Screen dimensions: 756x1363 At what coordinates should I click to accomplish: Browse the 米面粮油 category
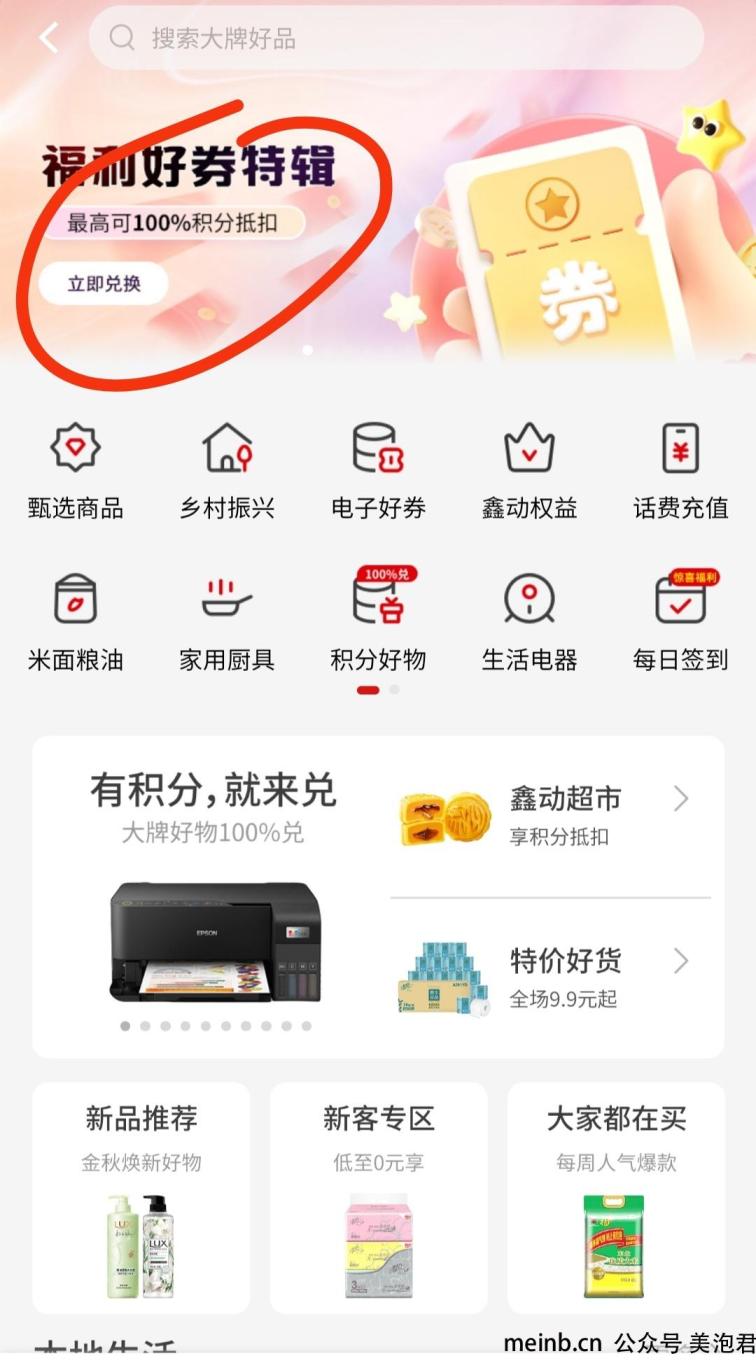click(x=76, y=621)
